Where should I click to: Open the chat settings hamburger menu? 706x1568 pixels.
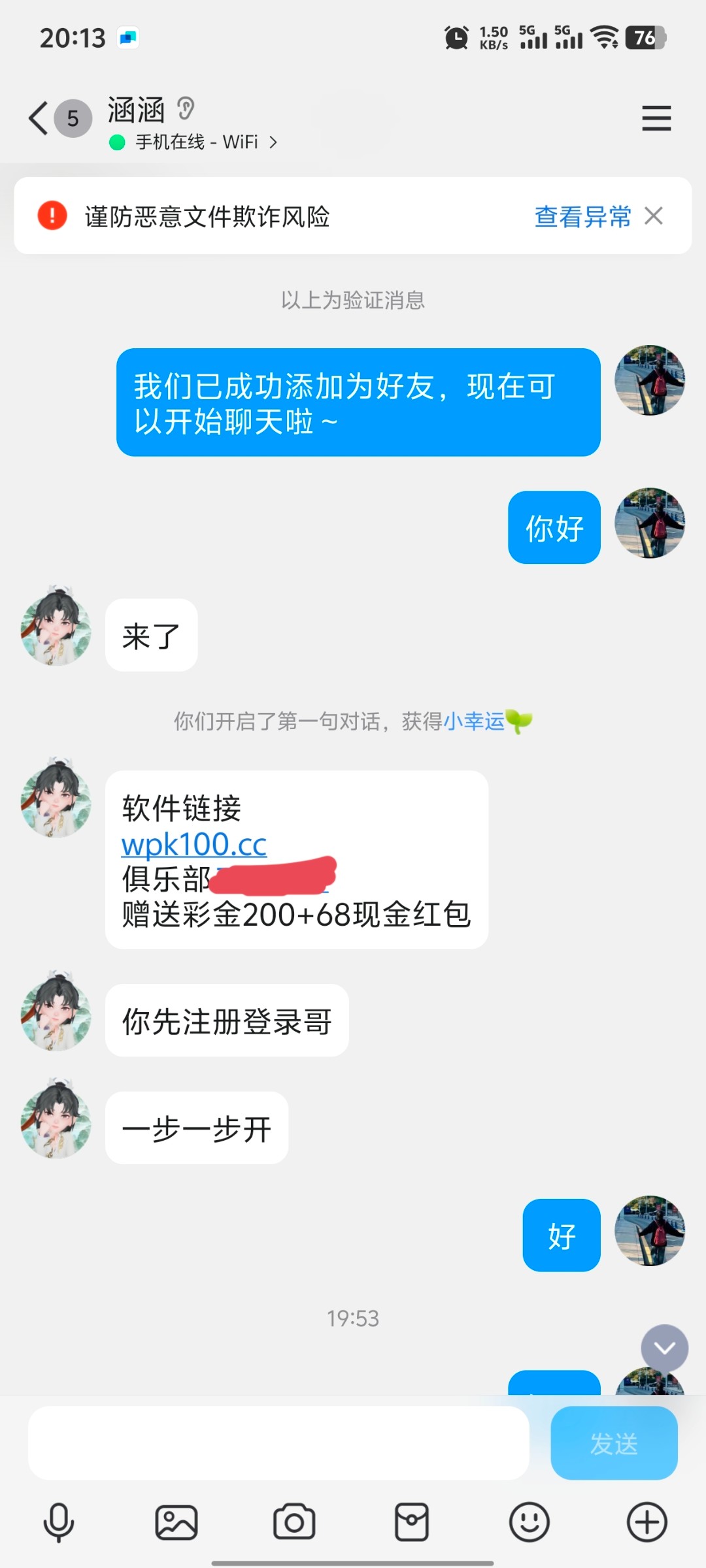click(656, 118)
